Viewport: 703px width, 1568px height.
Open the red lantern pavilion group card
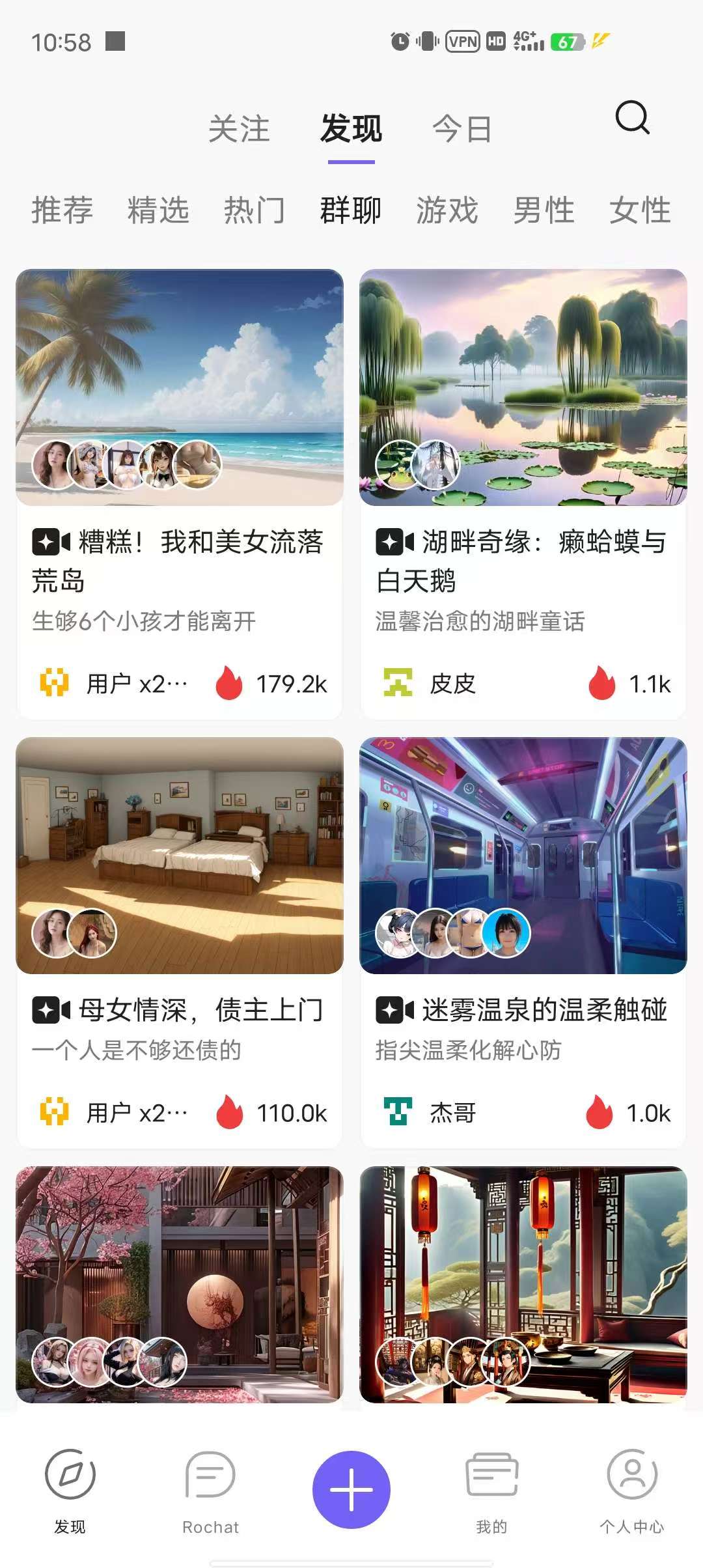pyautogui.click(x=523, y=1284)
